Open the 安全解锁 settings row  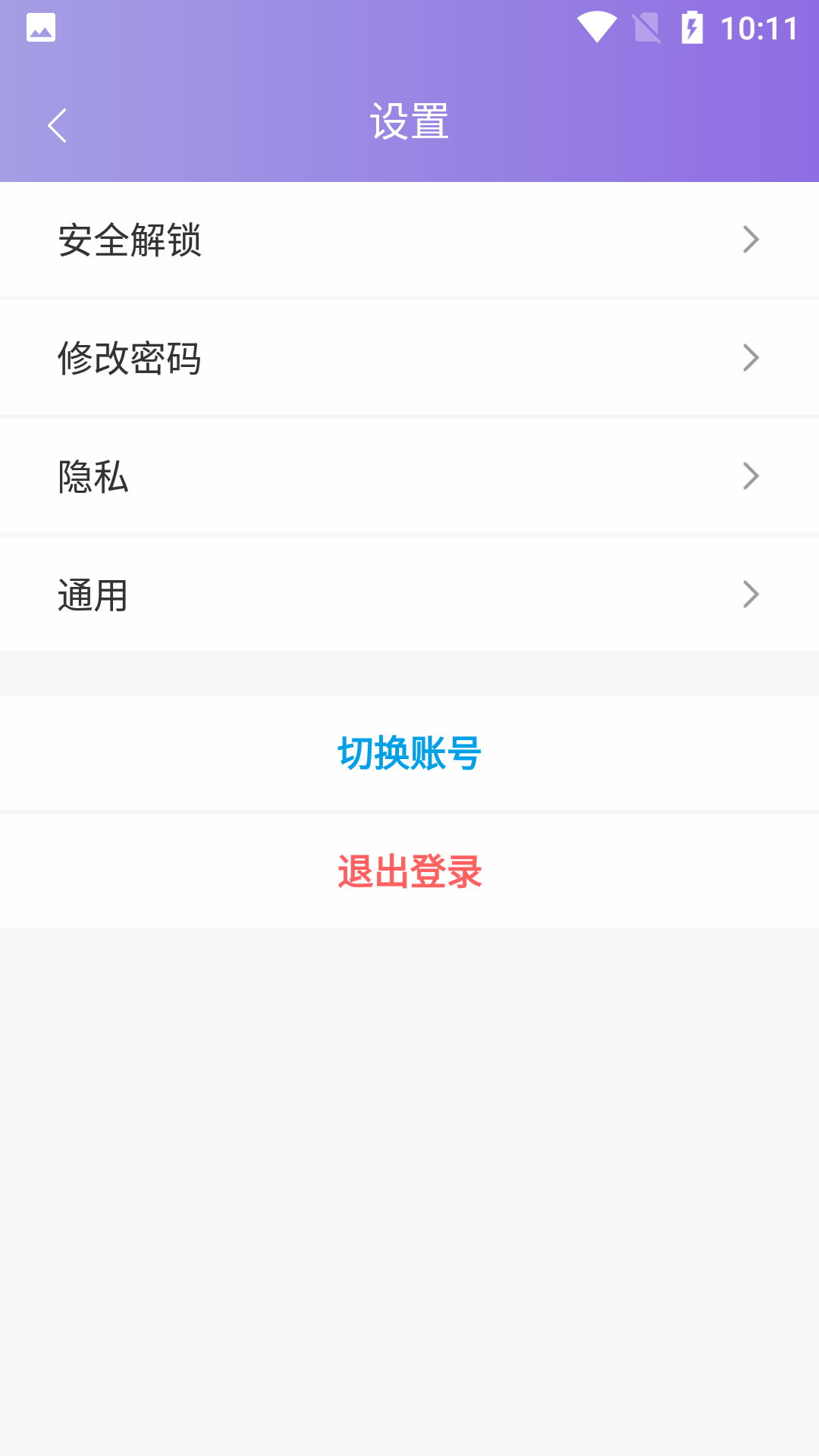(409, 240)
